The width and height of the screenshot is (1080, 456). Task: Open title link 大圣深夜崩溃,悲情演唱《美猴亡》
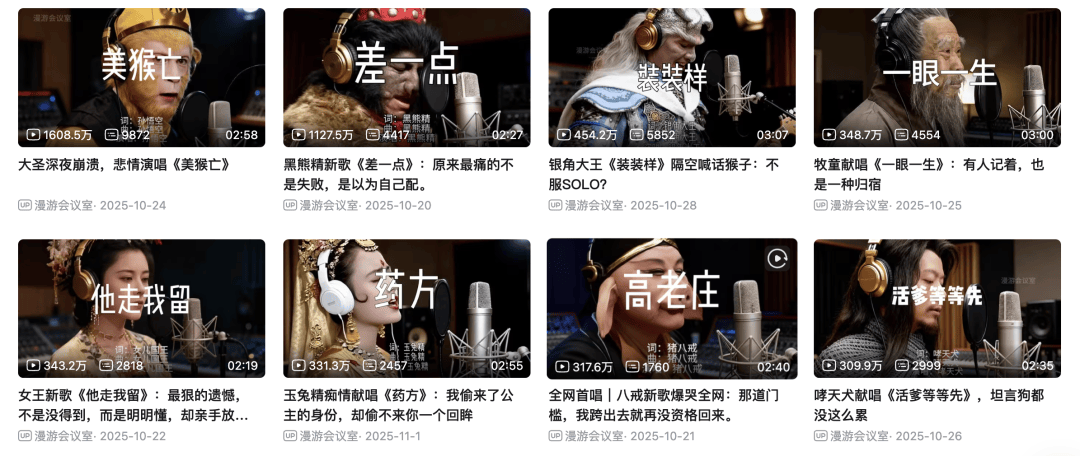[x=125, y=164]
